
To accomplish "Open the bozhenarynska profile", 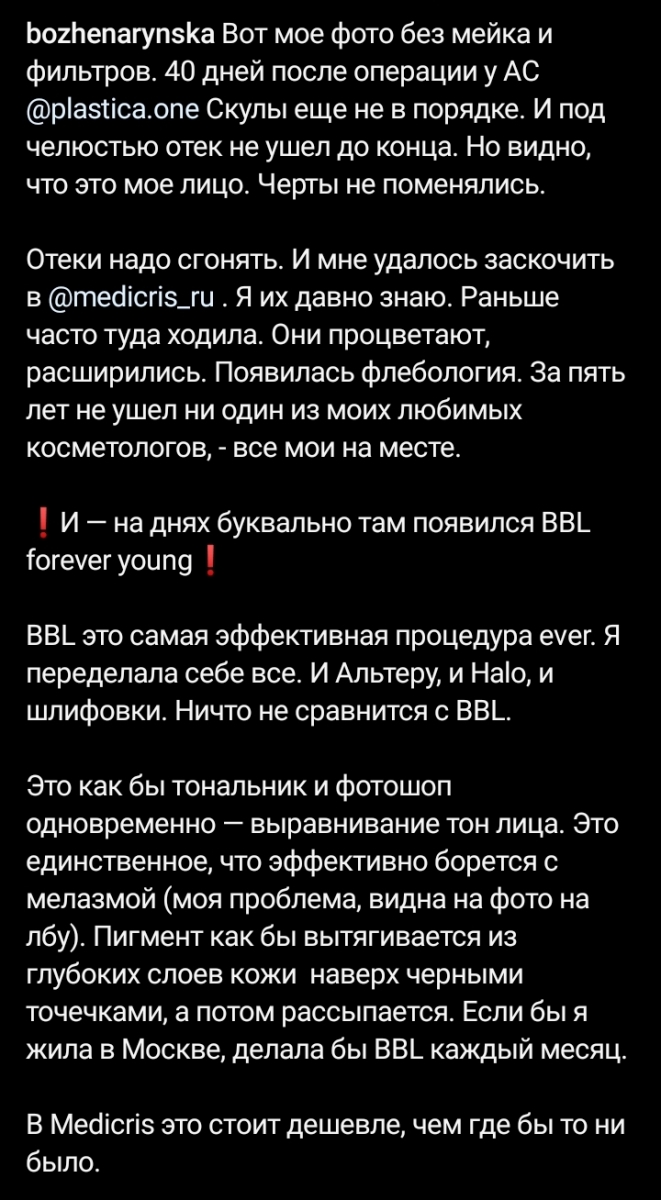I will (120, 39).
